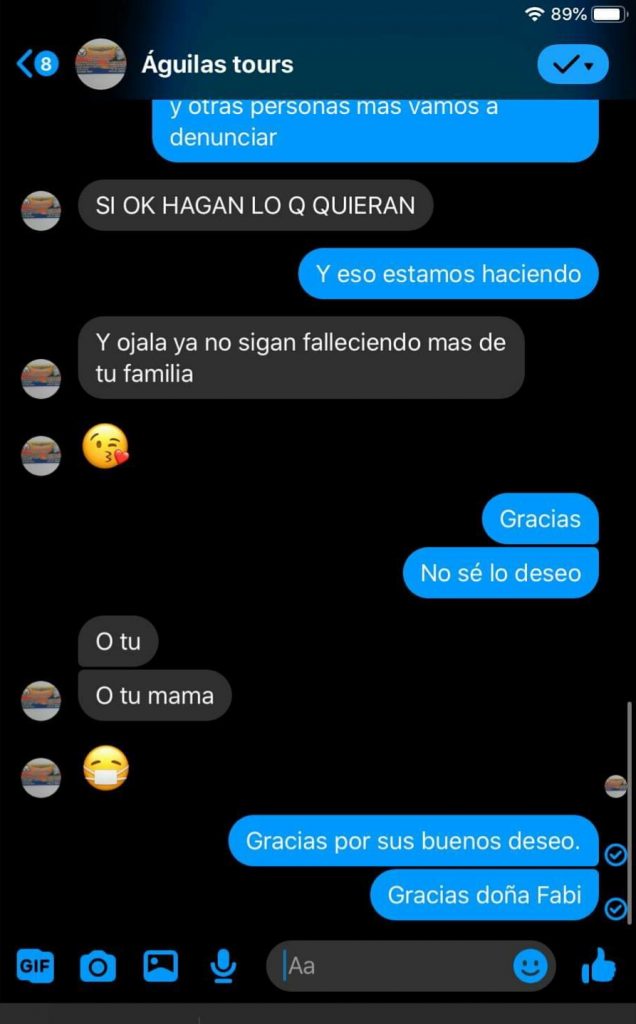
Task: Open the GIF picker
Action: click(x=35, y=966)
